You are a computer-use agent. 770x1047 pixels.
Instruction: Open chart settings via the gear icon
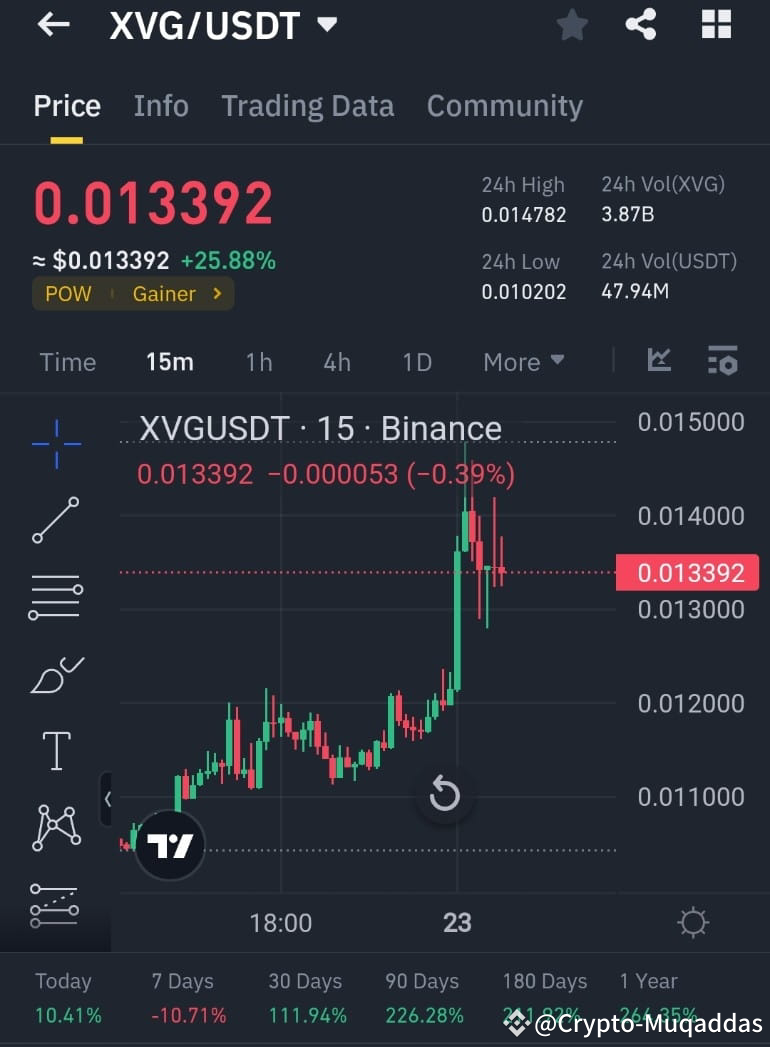pyautogui.click(x=693, y=923)
